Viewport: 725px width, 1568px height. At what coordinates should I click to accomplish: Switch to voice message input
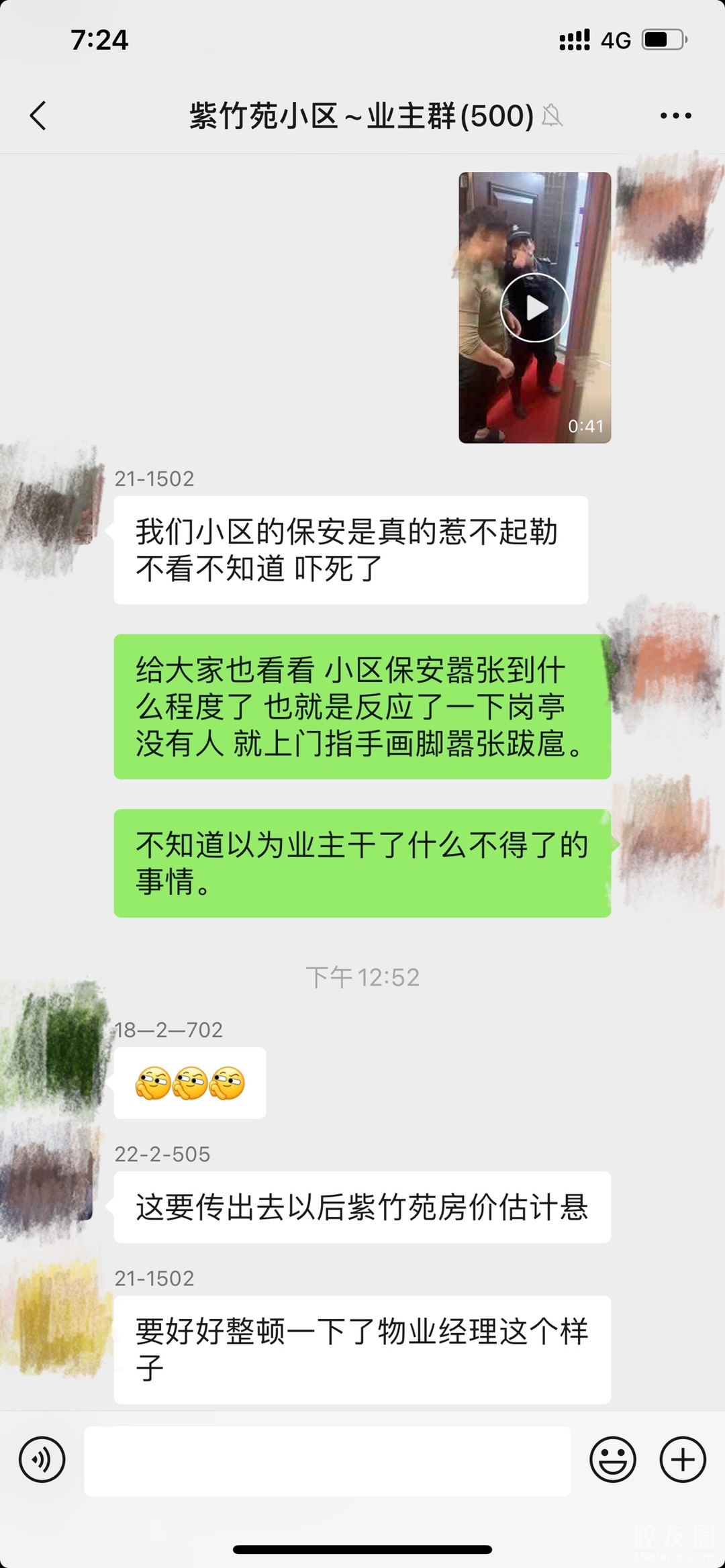42,1459
